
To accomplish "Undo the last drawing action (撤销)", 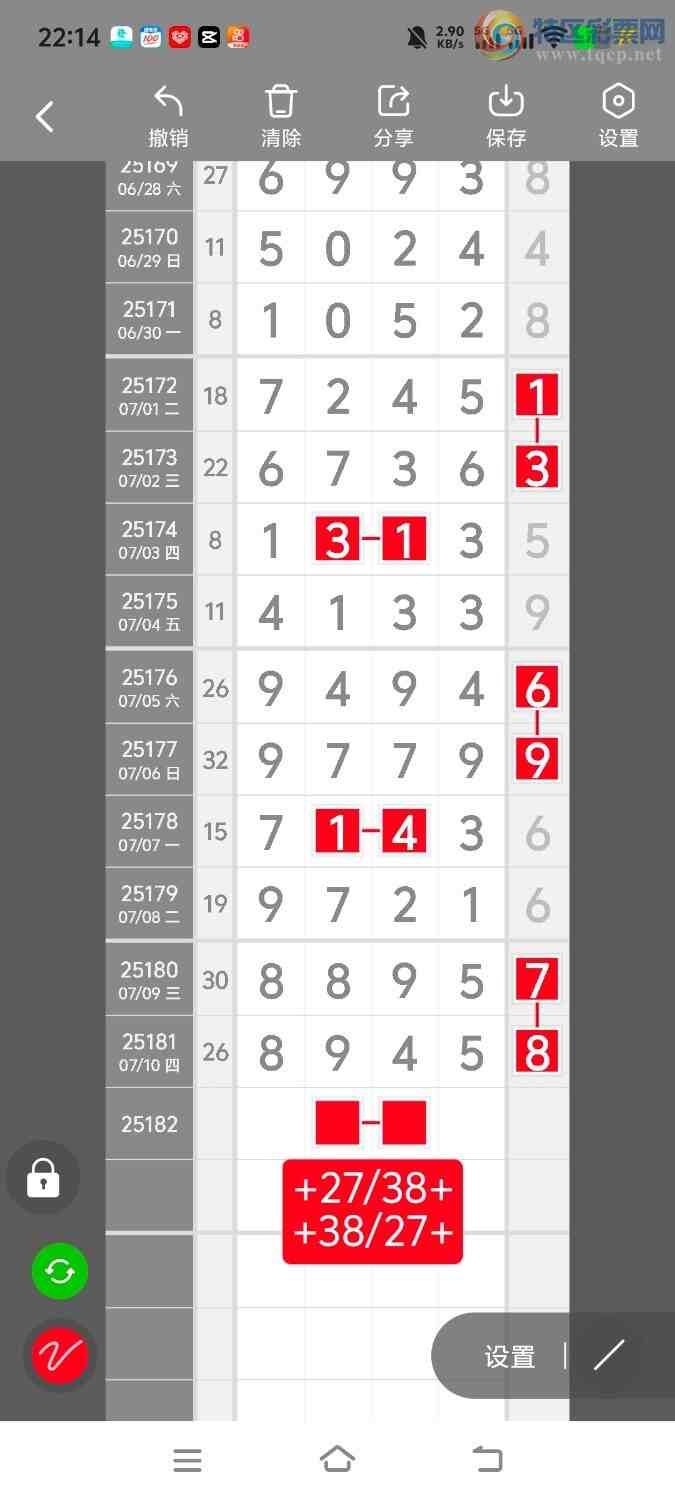I will (x=168, y=116).
